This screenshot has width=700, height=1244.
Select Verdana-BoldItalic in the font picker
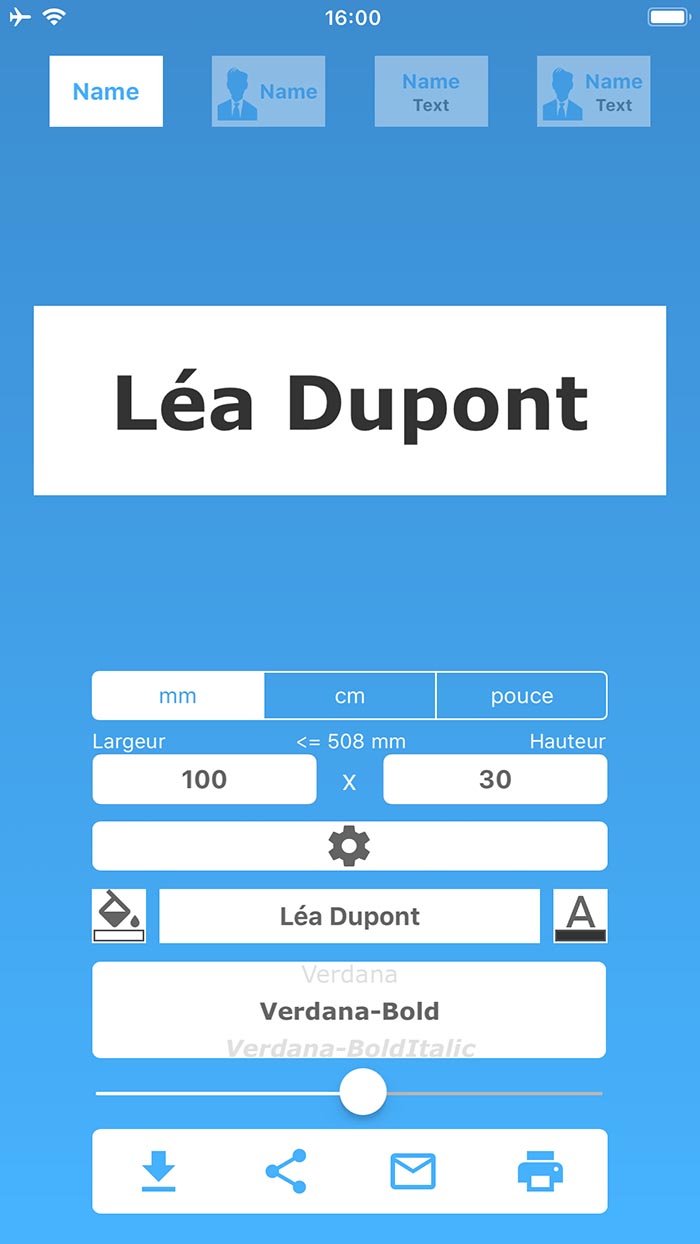350,1048
